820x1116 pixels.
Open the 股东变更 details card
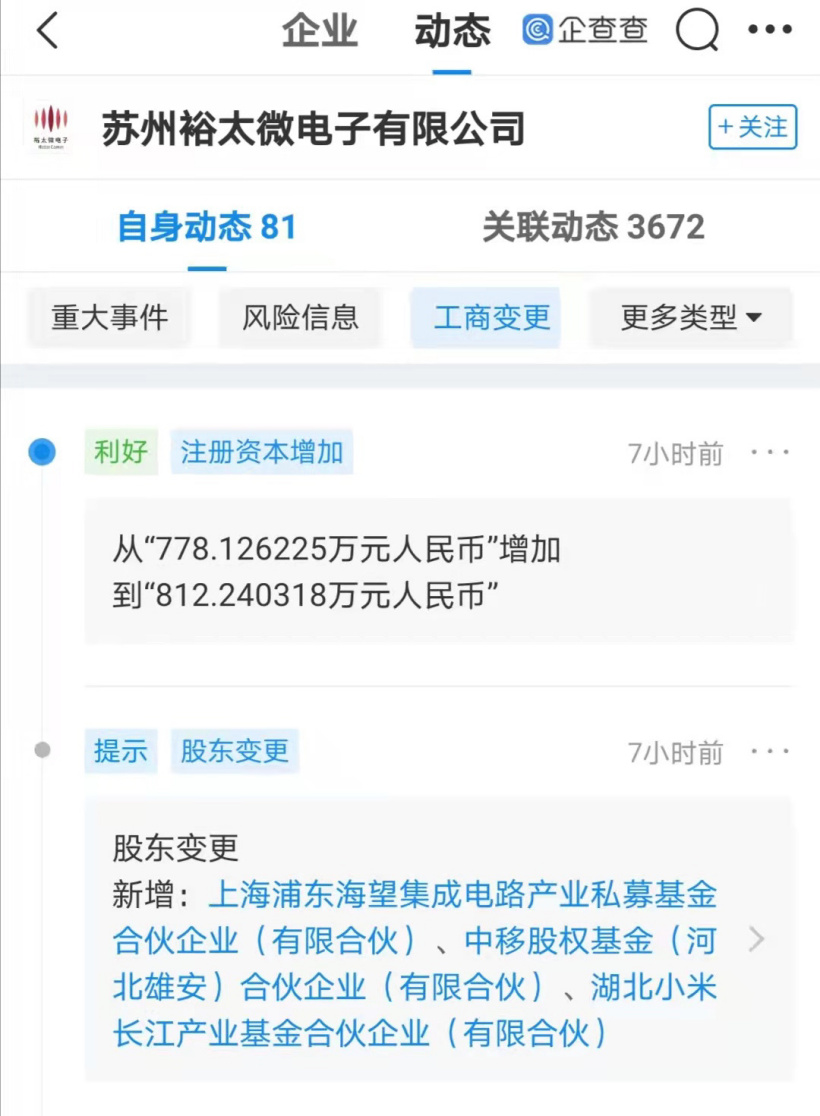(757, 939)
